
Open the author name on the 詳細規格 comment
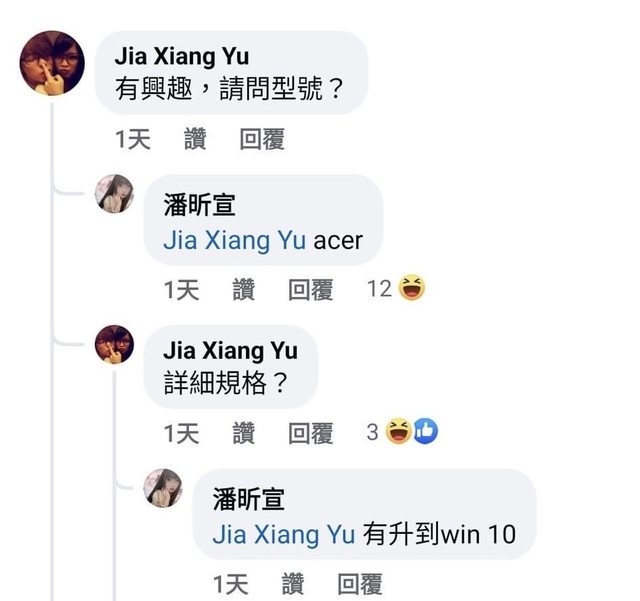pos(230,350)
